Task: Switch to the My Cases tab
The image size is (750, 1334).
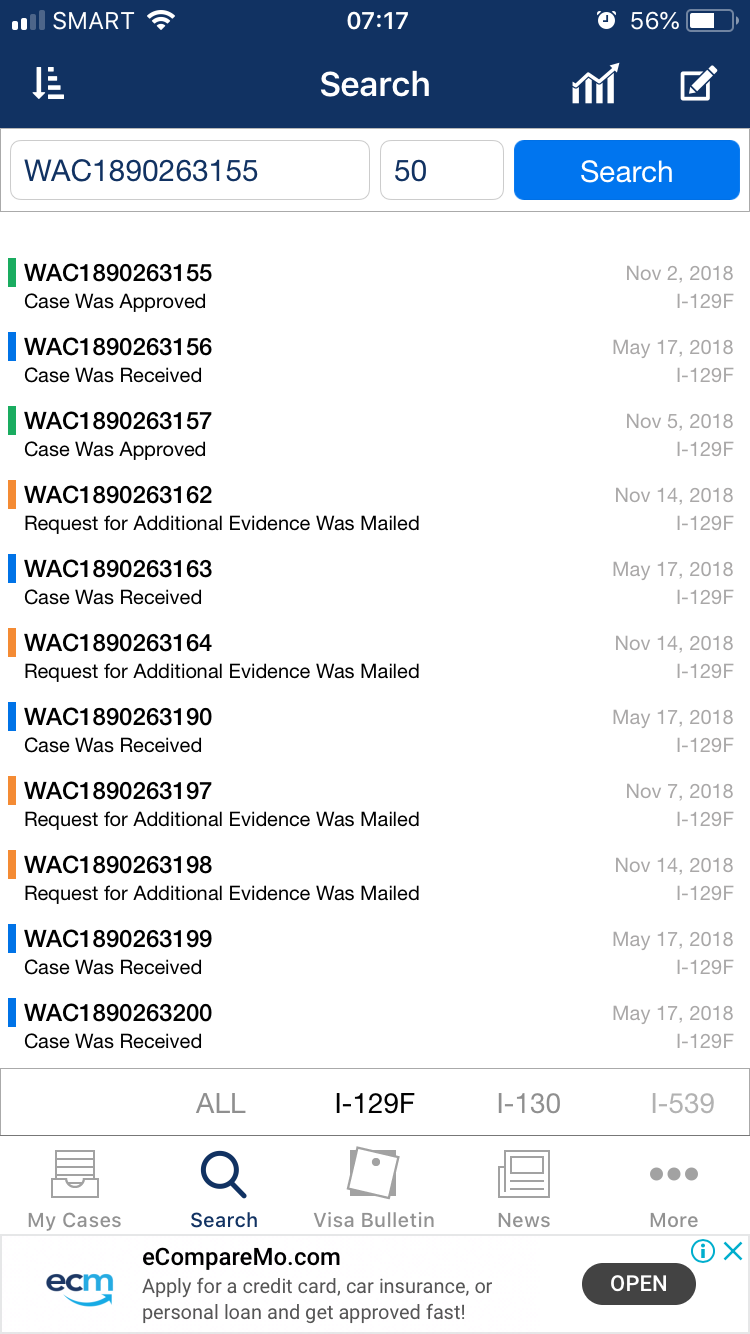Action: click(74, 1188)
